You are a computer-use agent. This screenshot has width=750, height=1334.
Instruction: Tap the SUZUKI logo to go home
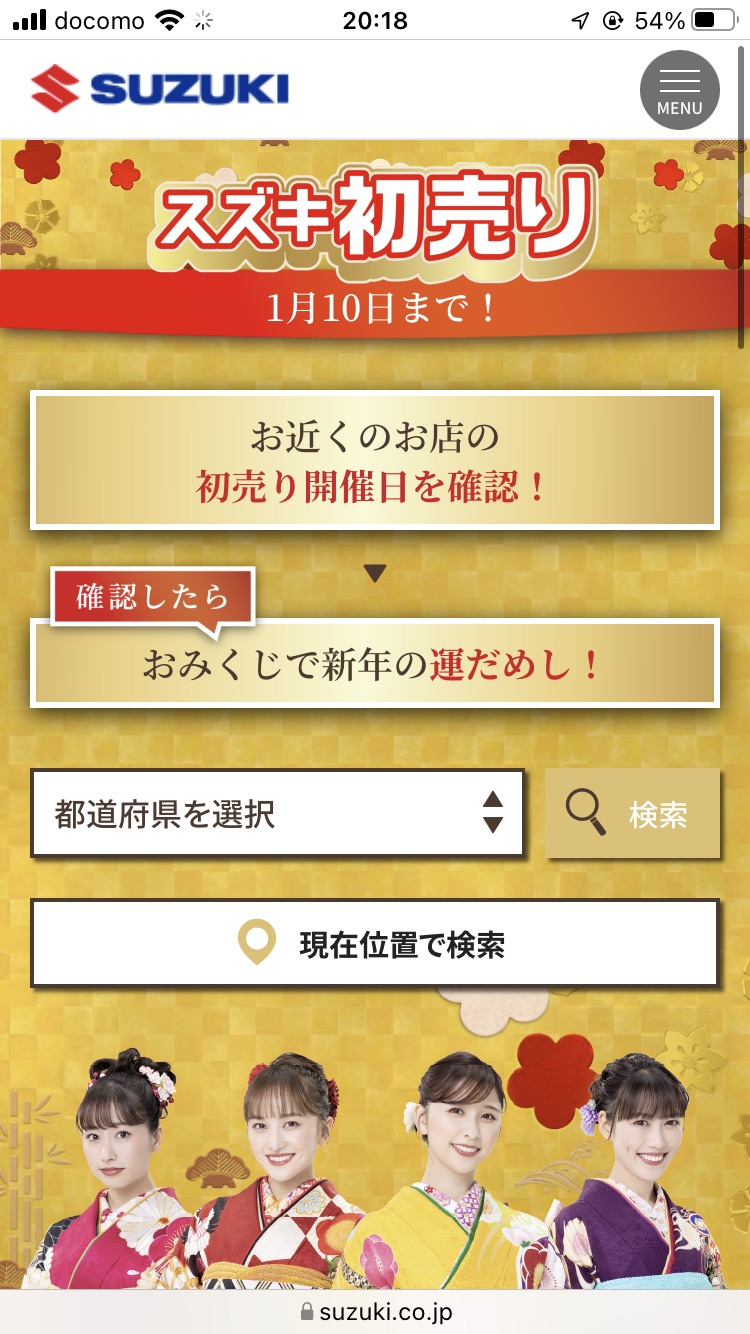[160, 89]
